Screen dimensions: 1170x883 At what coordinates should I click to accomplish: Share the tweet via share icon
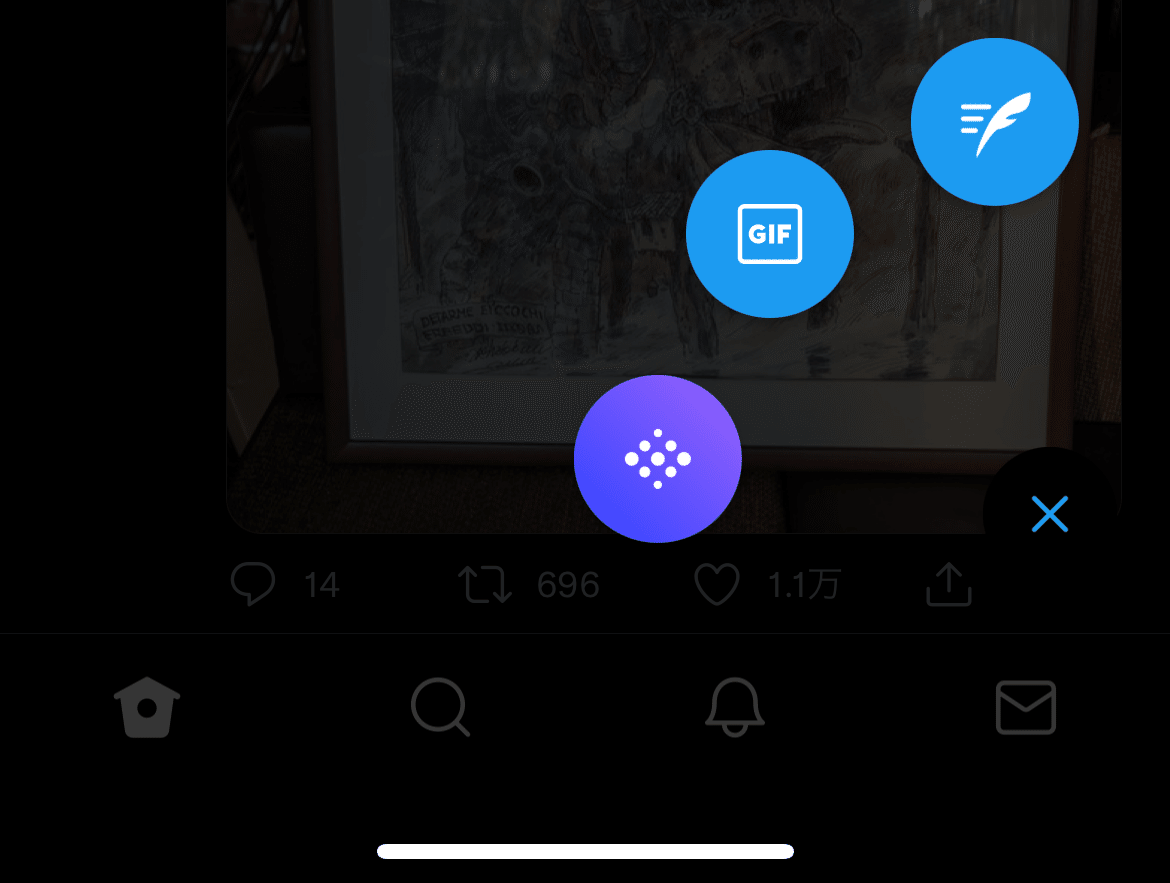(x=948, y=584)
